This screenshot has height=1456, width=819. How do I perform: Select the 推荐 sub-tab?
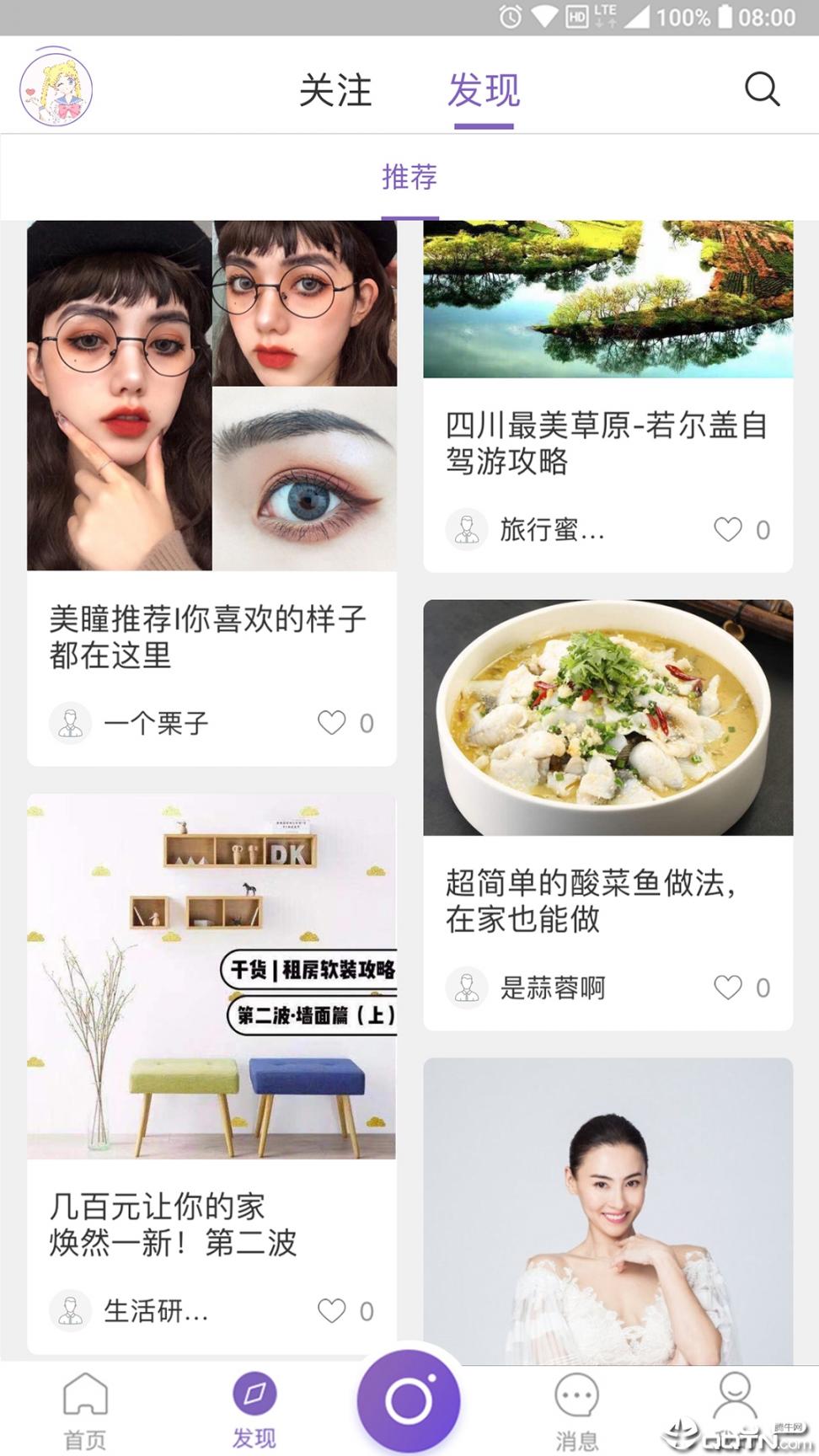click(409, 177)
